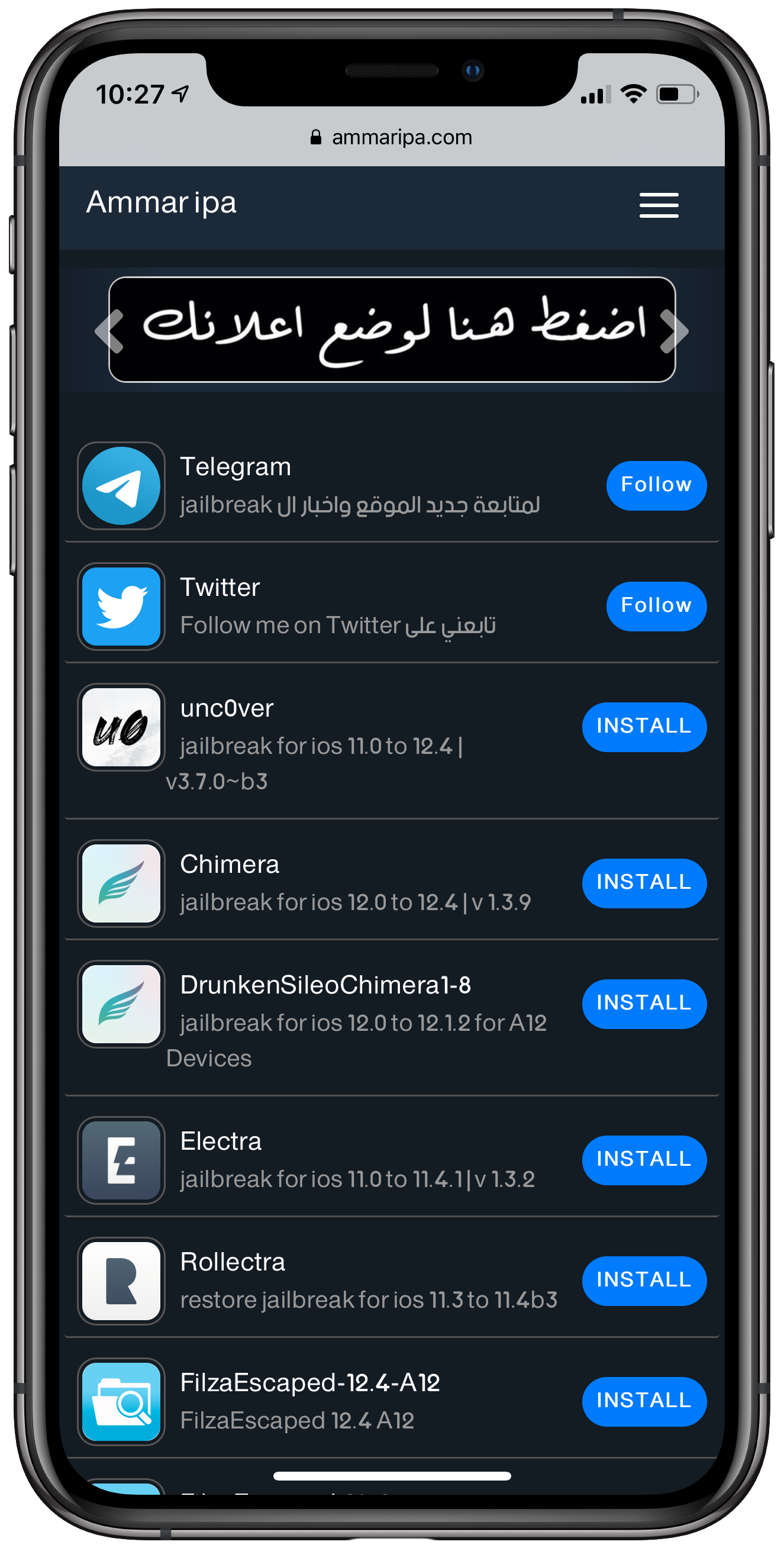Install the Electra jailbreak
This screenshot has height=1548, width=784.
point(643,1160)
